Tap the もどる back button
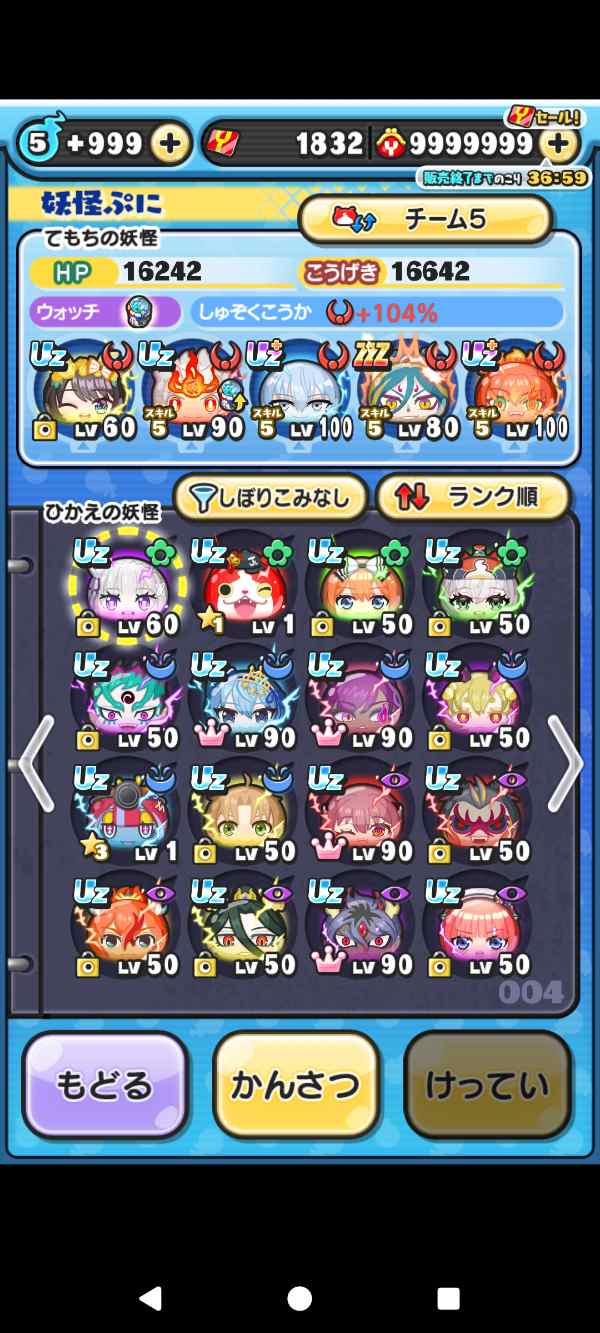 [x=105, y=1085]
